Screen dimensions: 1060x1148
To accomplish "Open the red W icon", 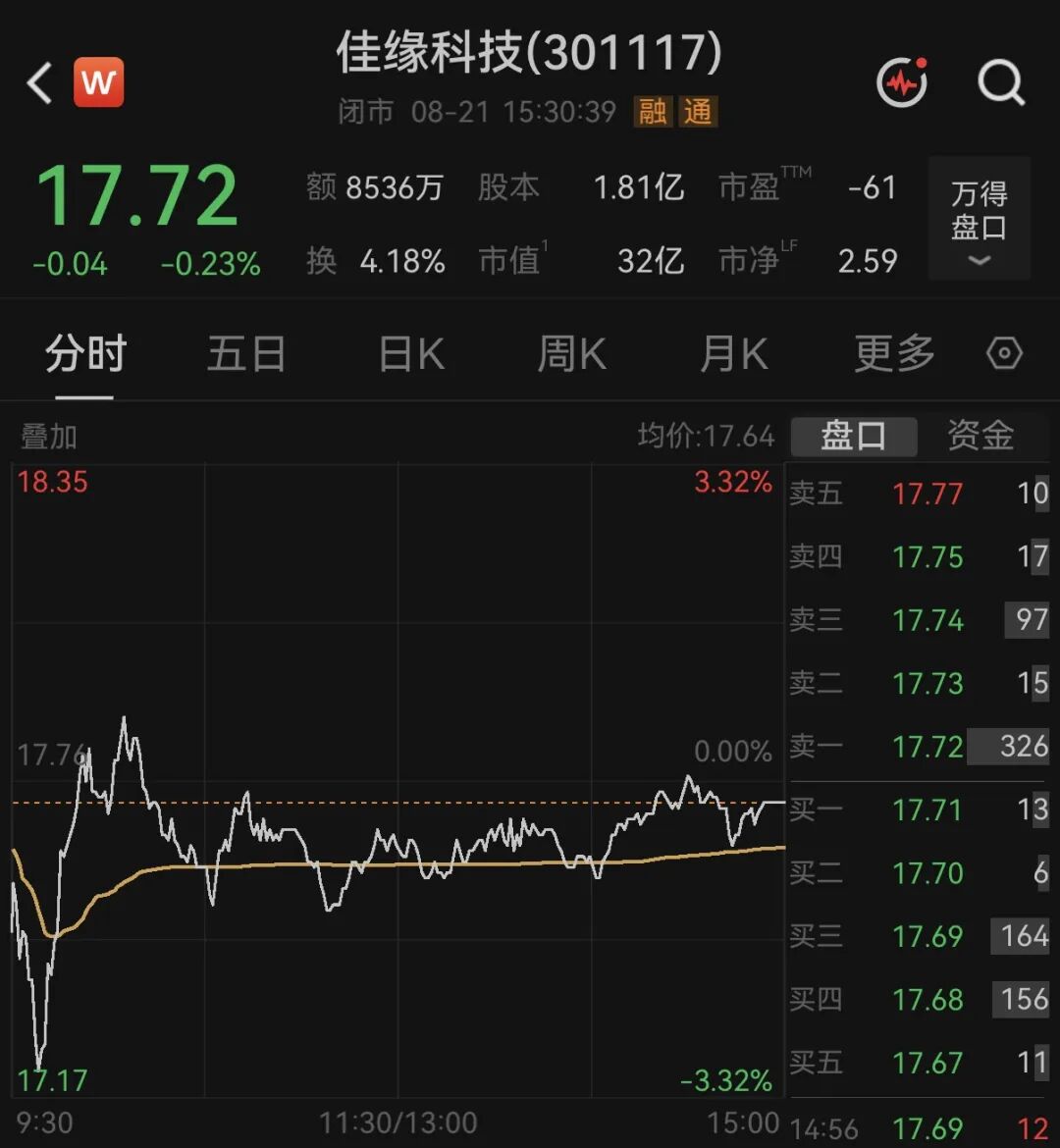I will 99,82.
